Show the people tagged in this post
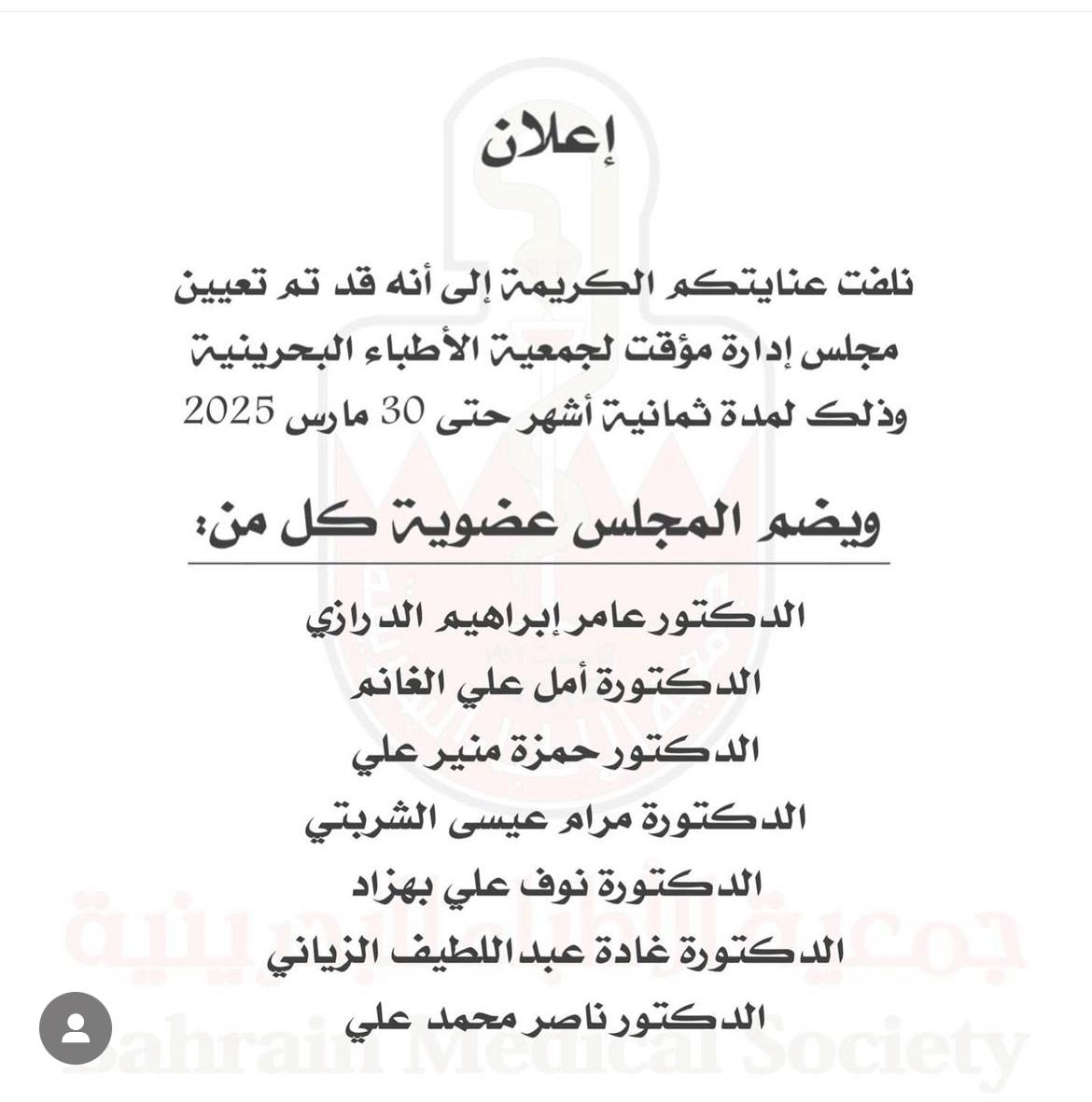 (76, 1027)
